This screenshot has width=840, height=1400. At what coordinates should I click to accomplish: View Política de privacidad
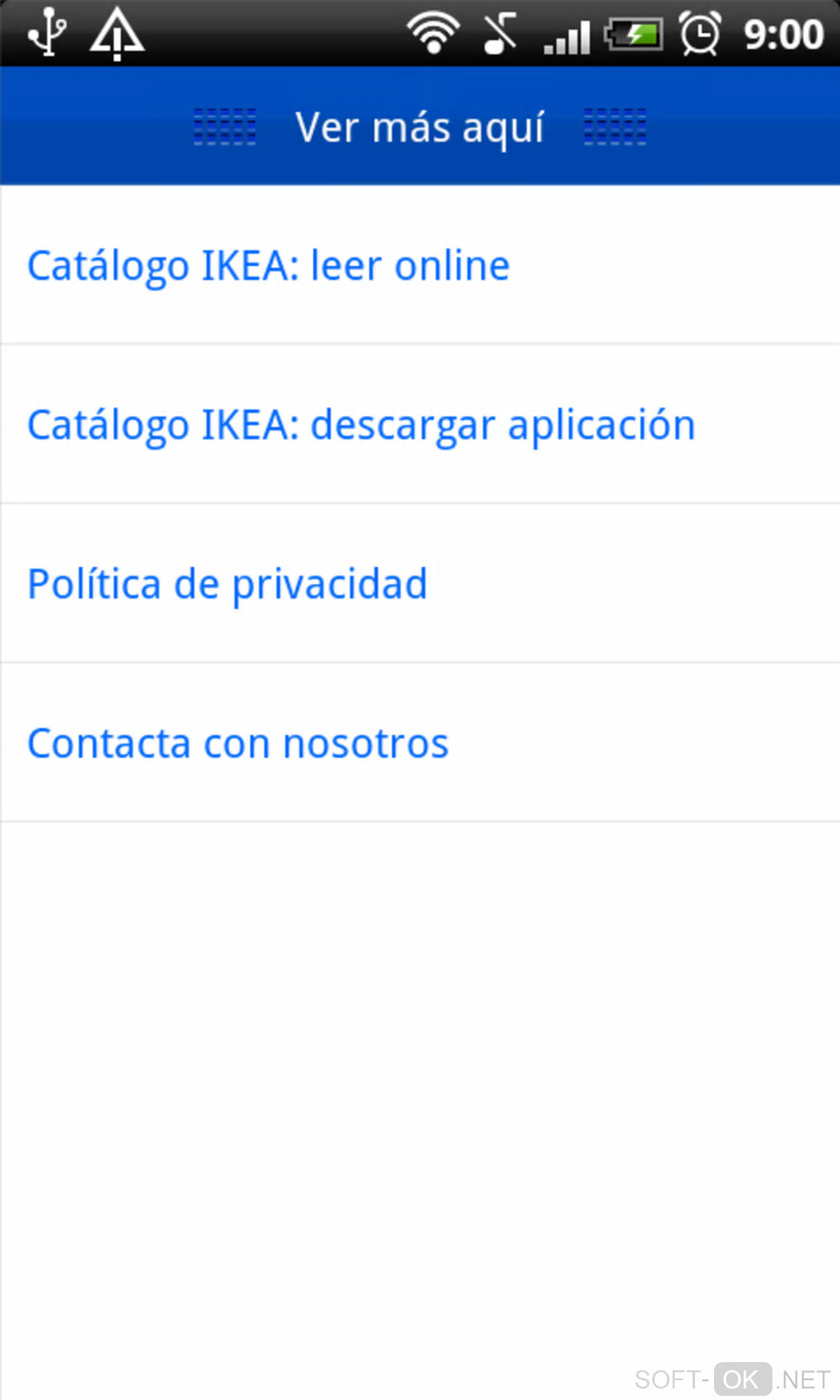click(227, 584)
